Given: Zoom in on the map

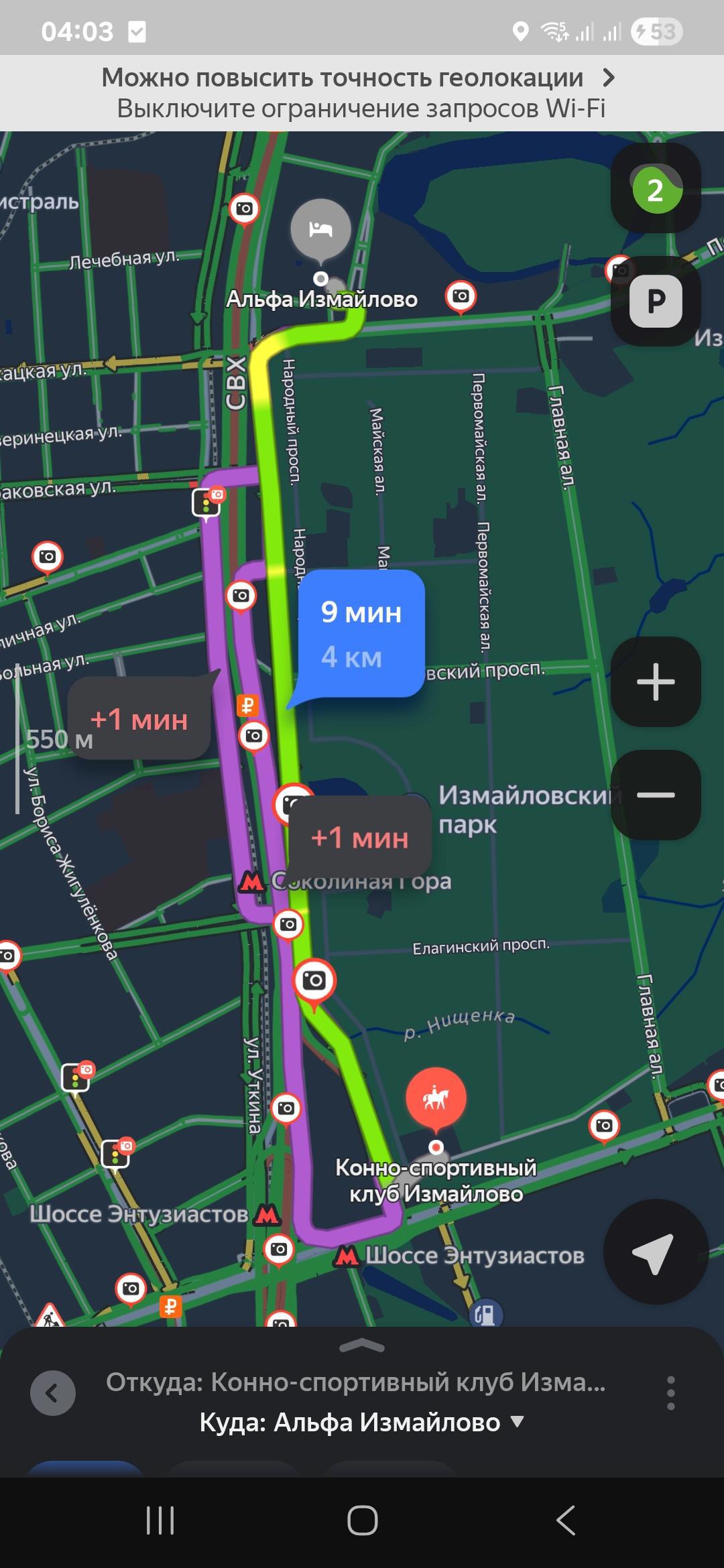Looking at the screenshot, I should coord(656,681).
